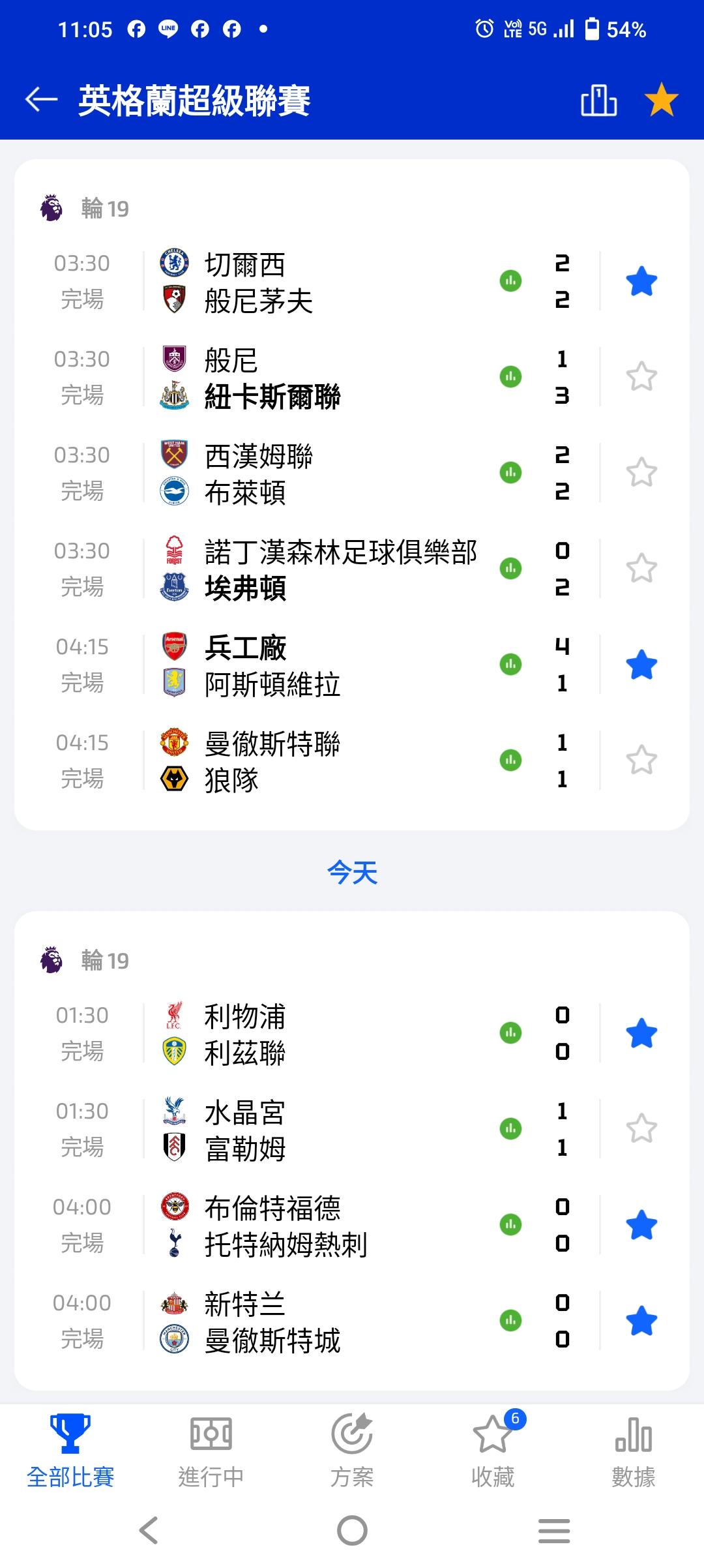The height and width of the screenshot is (1568, 704).
Task: Favorite the 水晶宮 vs 富勒姆 match
Action: [x=641, y=1129]
